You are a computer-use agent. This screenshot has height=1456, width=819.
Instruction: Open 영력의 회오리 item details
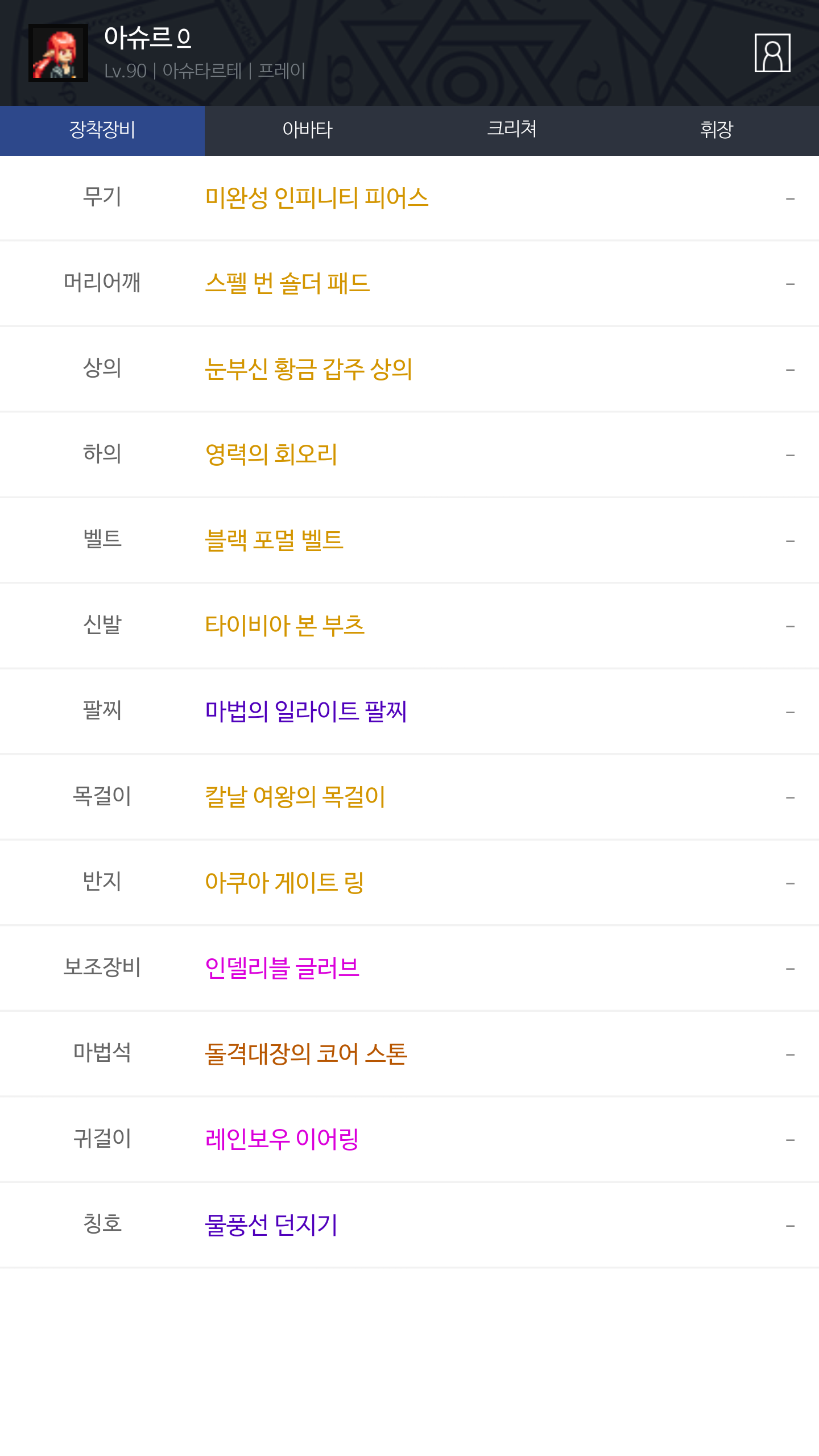coord(271,454)
